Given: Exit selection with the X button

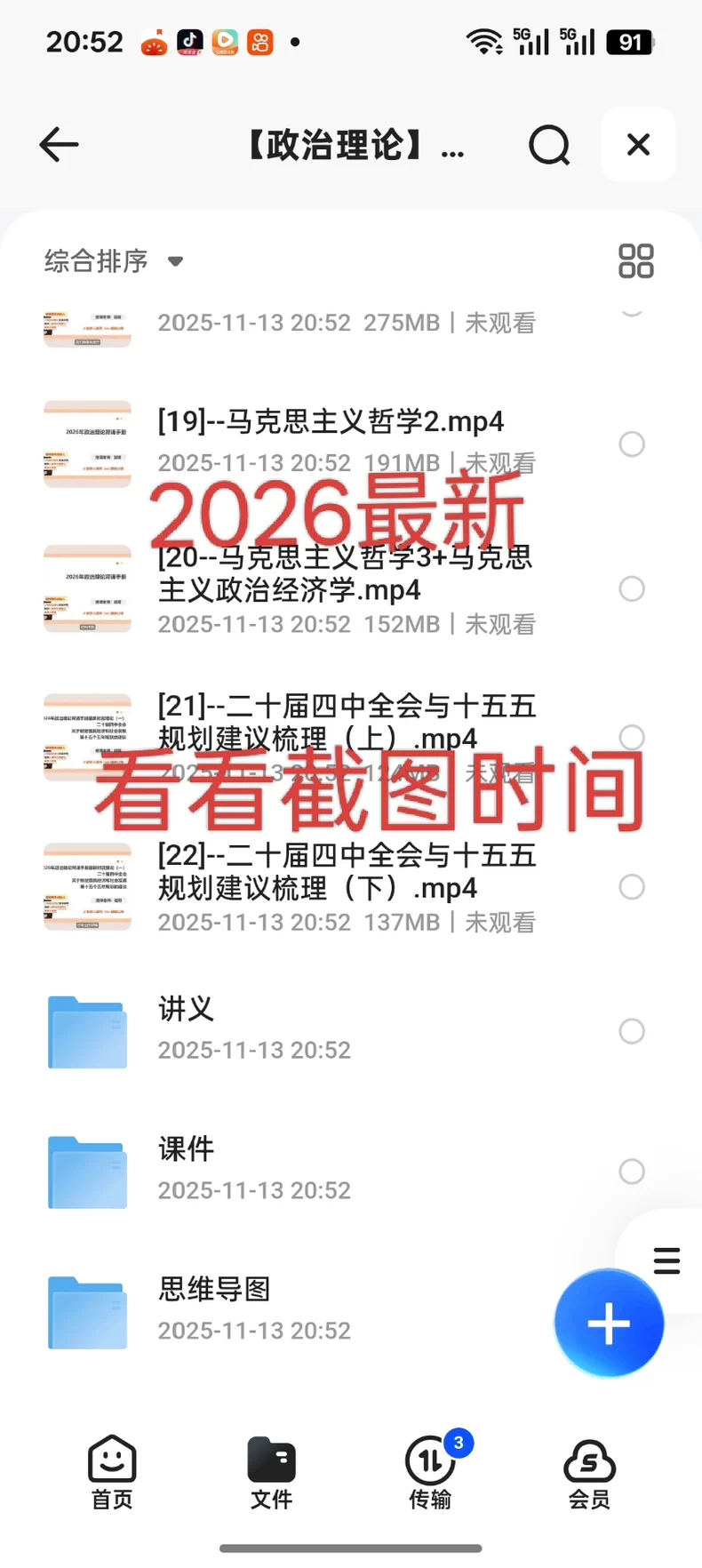Looking at the screenshot, I should (x=637, y=145).
